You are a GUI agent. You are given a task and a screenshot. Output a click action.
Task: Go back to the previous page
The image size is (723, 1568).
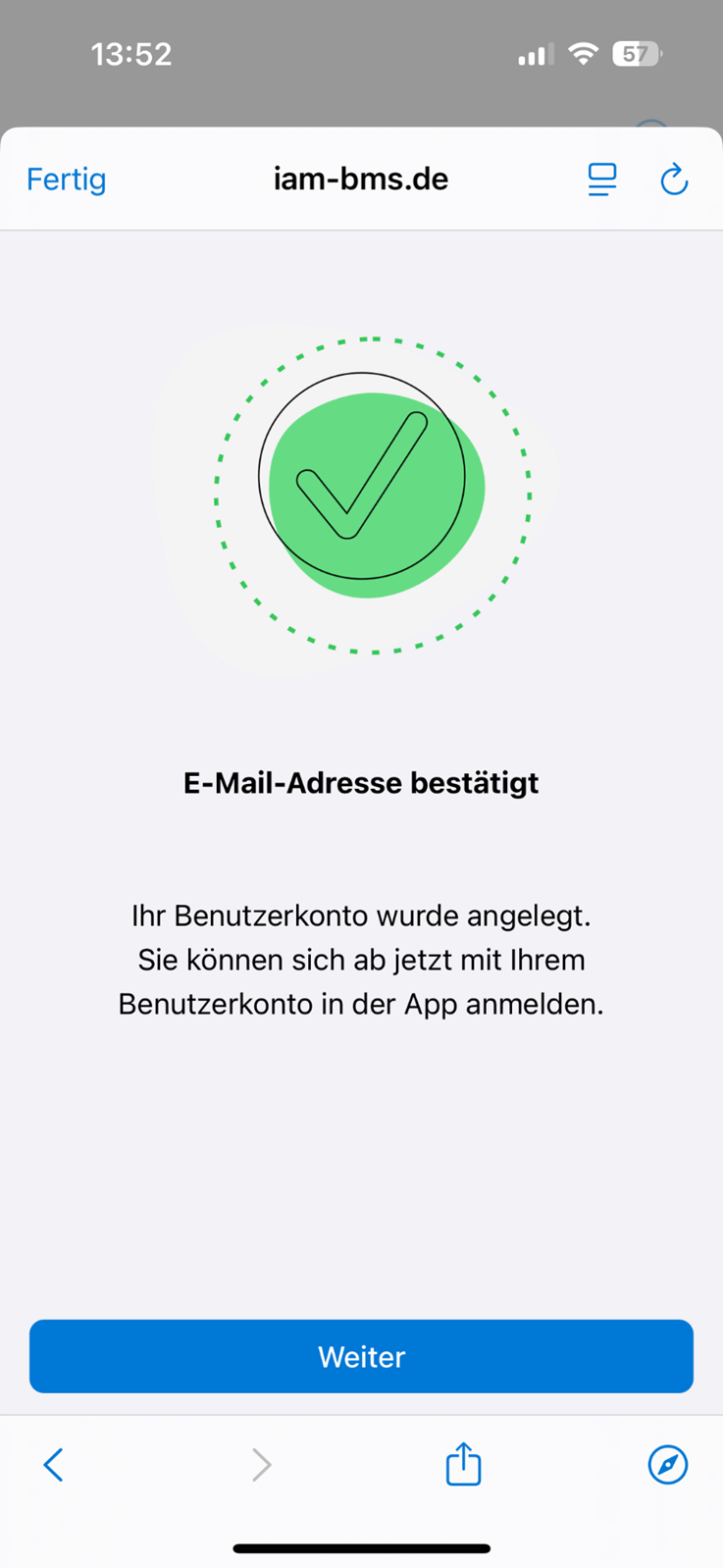[x=54, y=1465]
